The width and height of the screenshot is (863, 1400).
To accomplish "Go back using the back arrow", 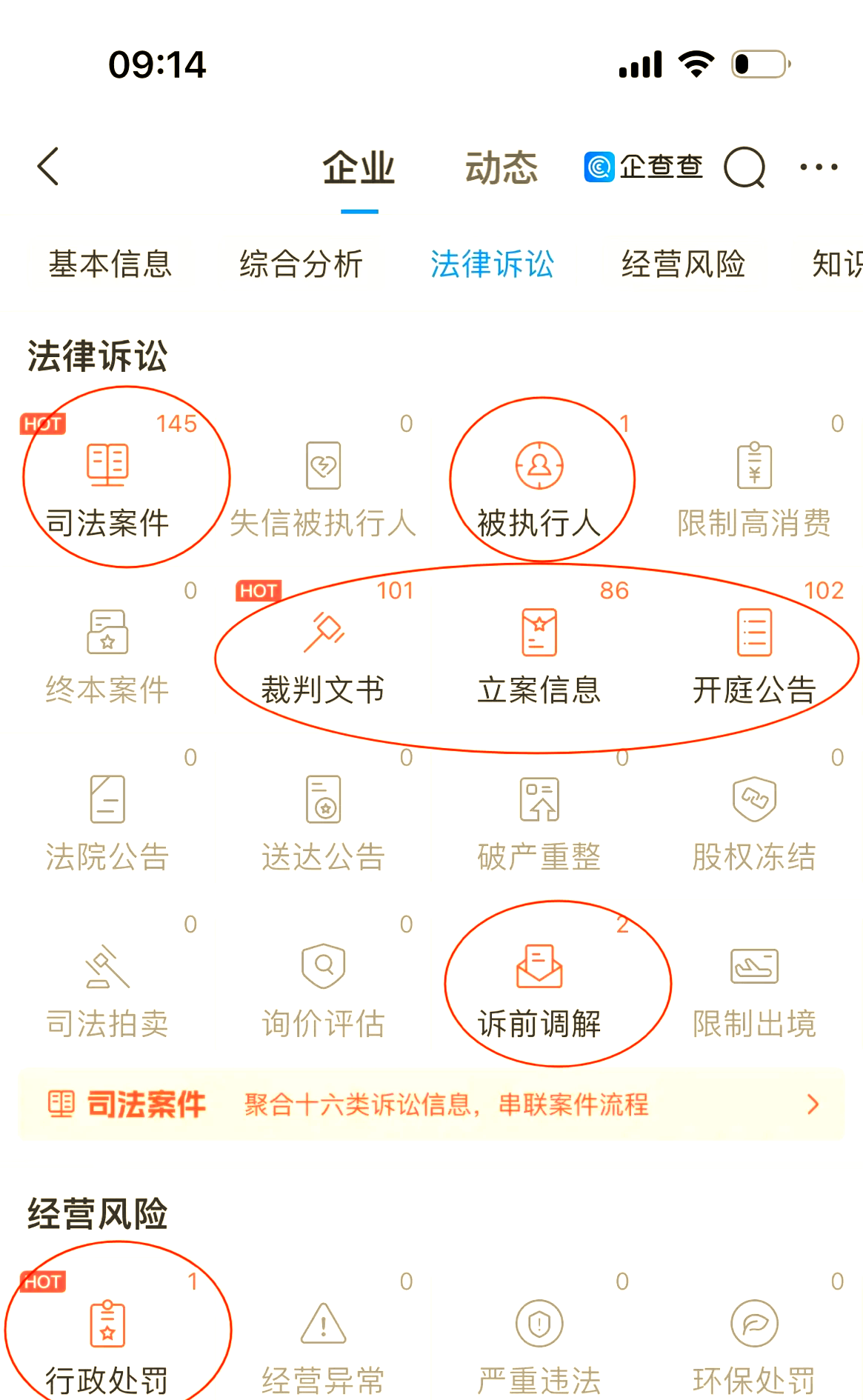I will click(49, 166).
